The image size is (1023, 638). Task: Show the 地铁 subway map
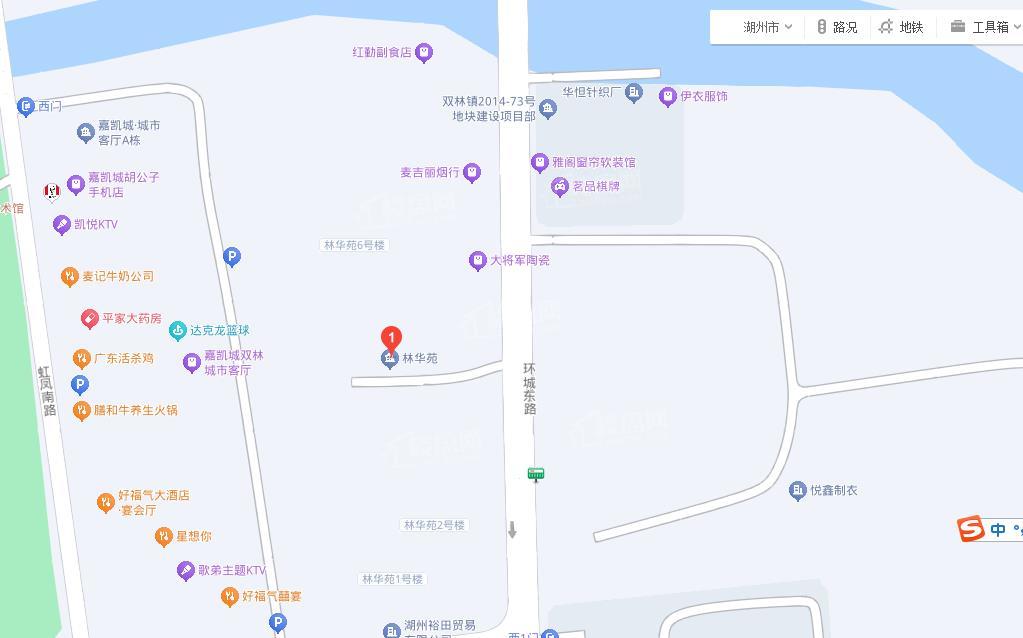pos(900,27)
